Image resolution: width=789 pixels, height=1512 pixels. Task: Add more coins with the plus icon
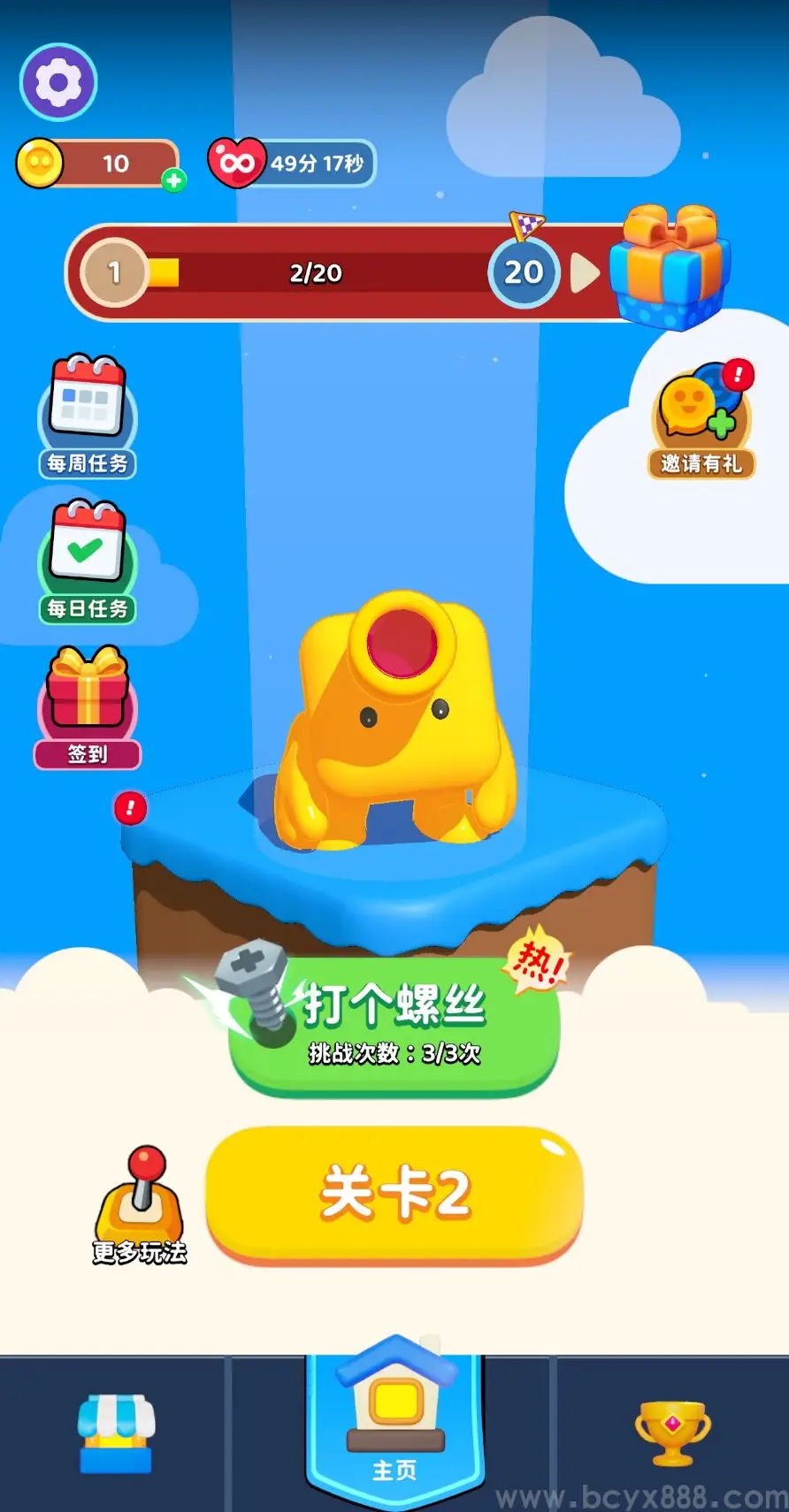[174, 180]
